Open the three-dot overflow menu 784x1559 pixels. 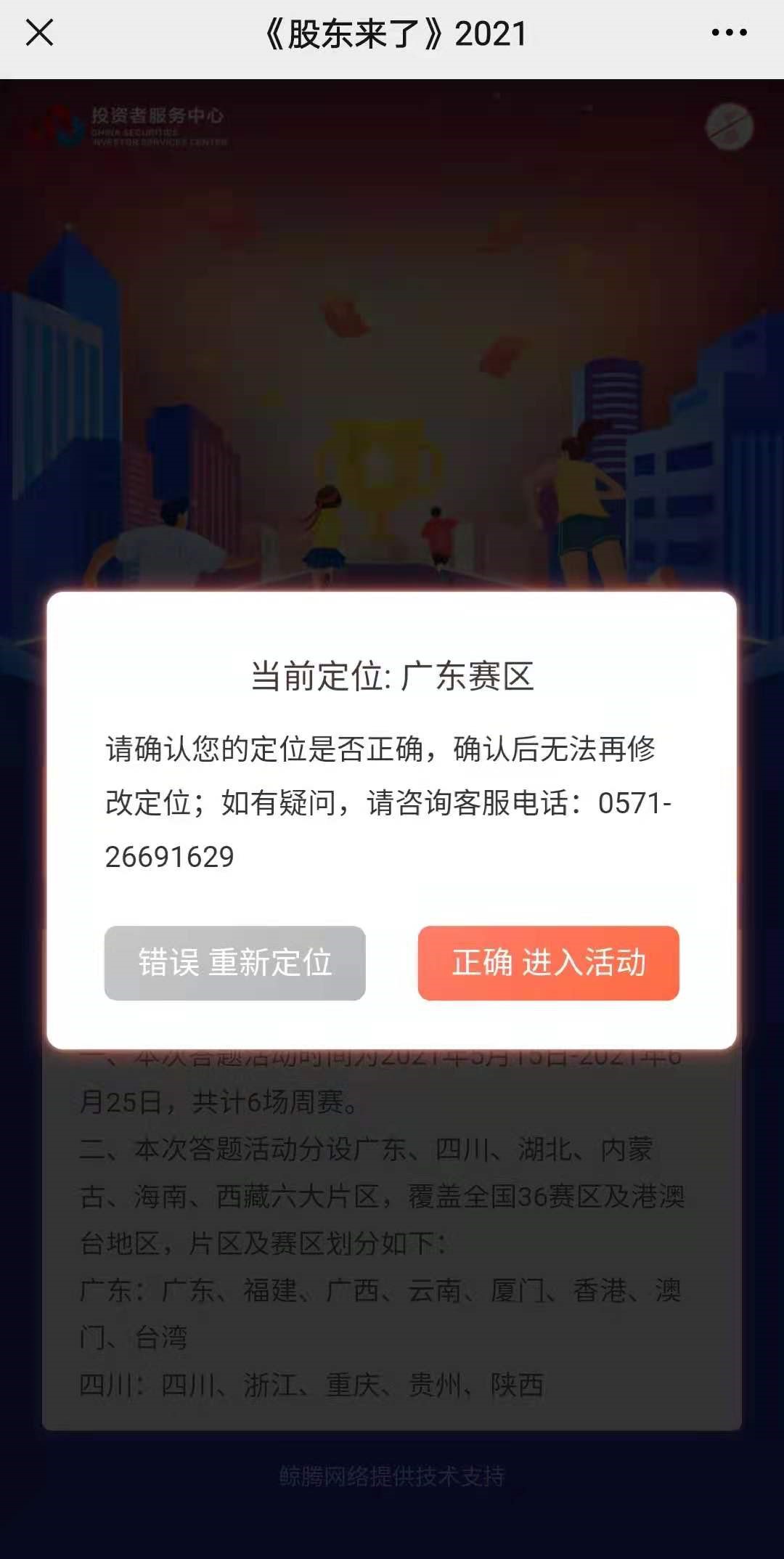(729, 33)
